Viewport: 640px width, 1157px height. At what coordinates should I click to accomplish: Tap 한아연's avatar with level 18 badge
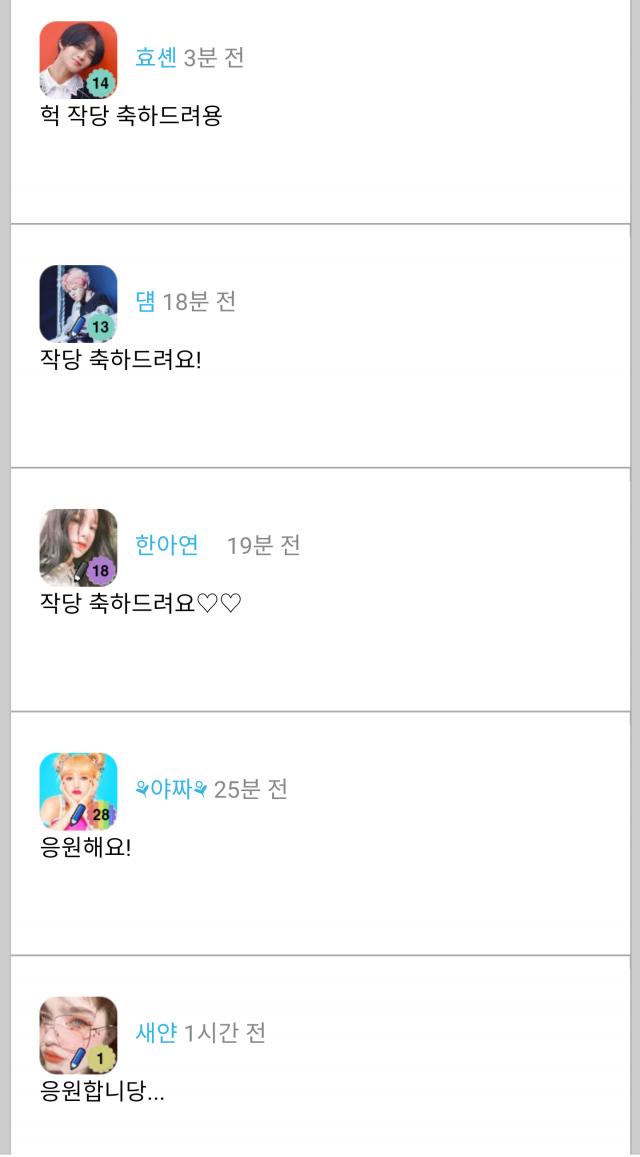(x=78, y=548)
